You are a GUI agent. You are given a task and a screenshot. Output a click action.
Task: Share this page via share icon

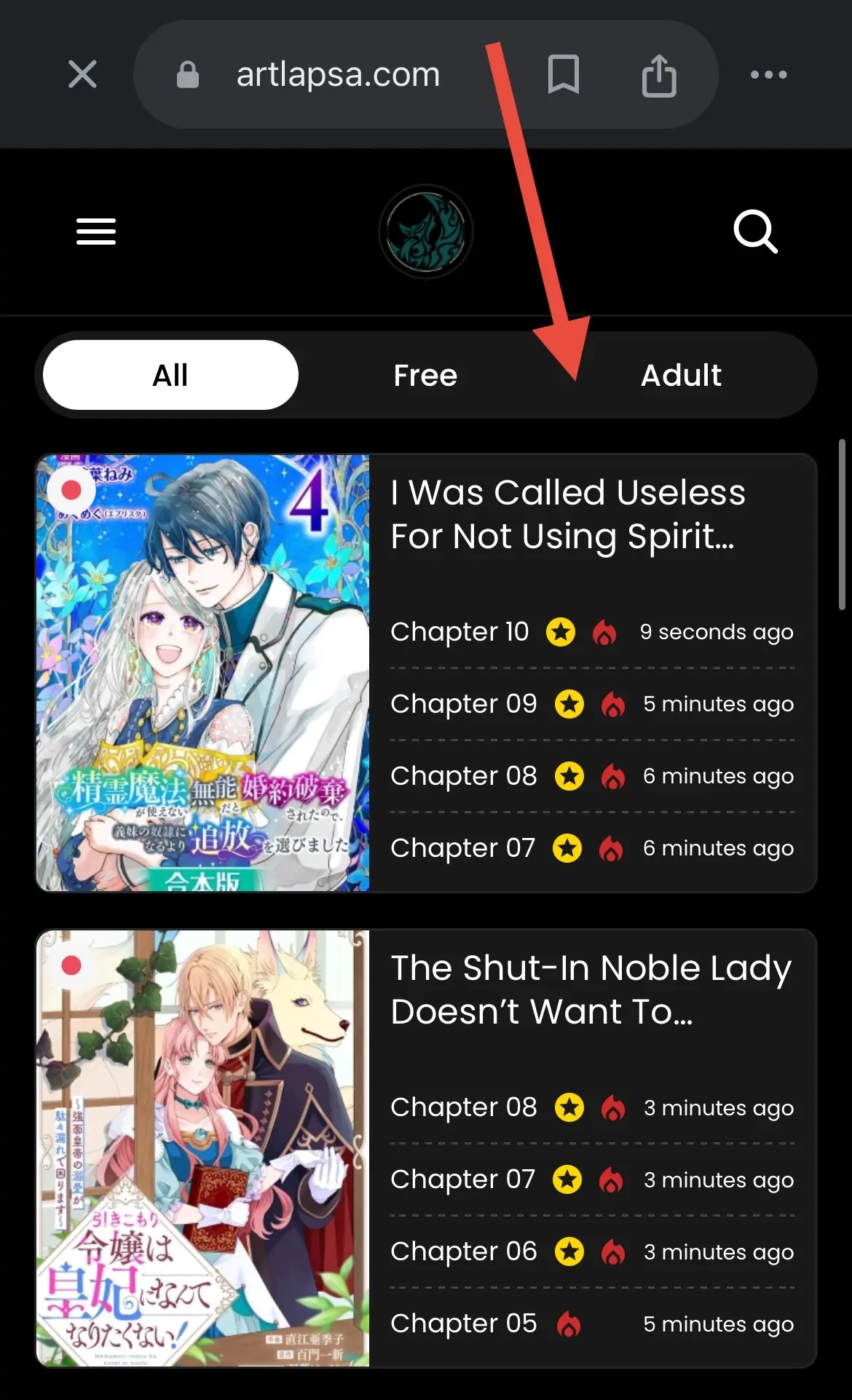coord(659,75)
